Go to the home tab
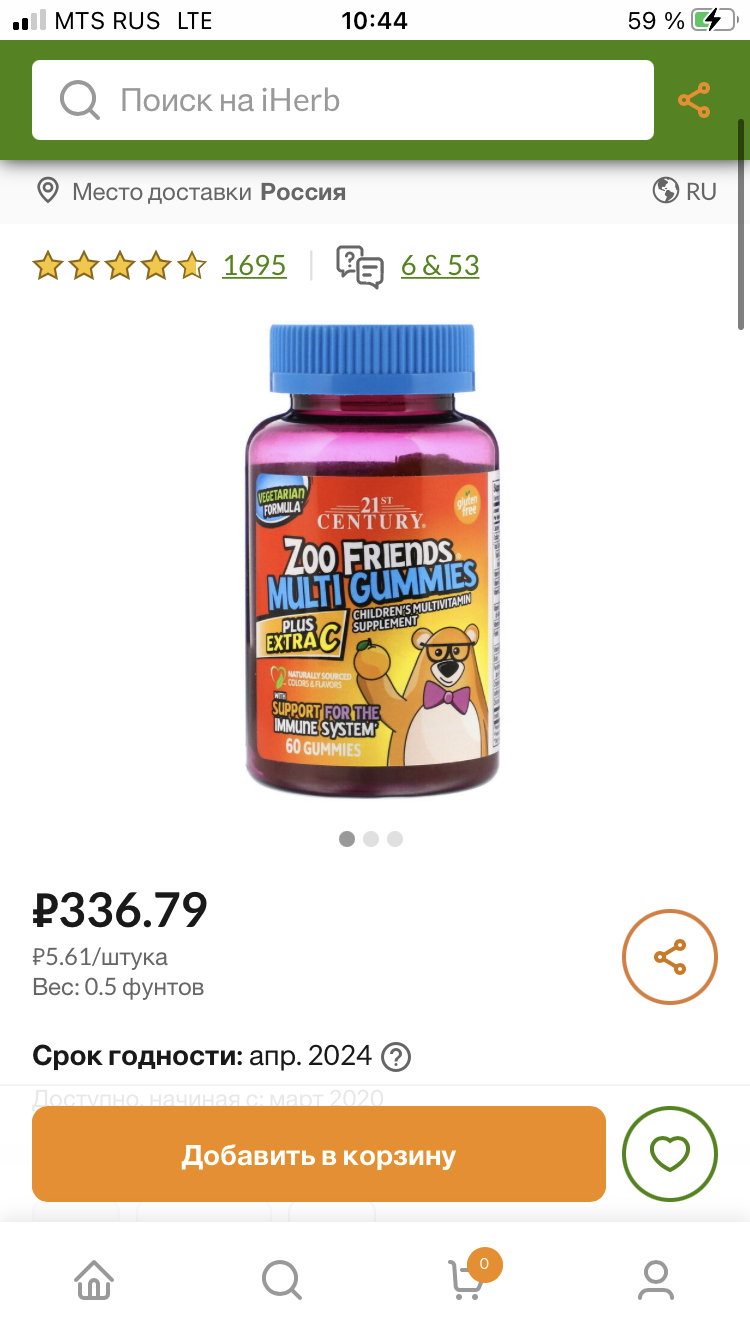The height and width of the screenshot is (1334, 750). pos(94,1279)
